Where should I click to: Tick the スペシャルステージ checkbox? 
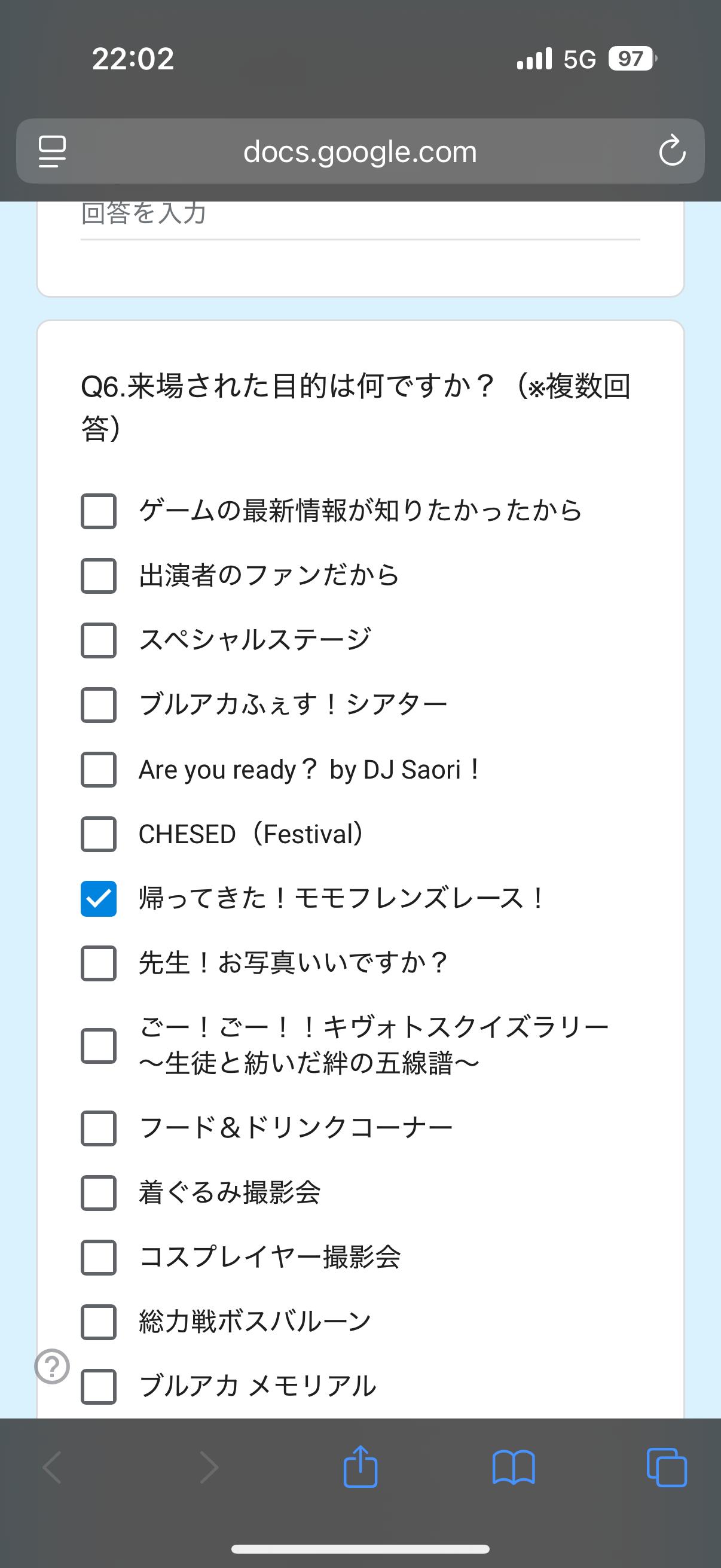99,640
